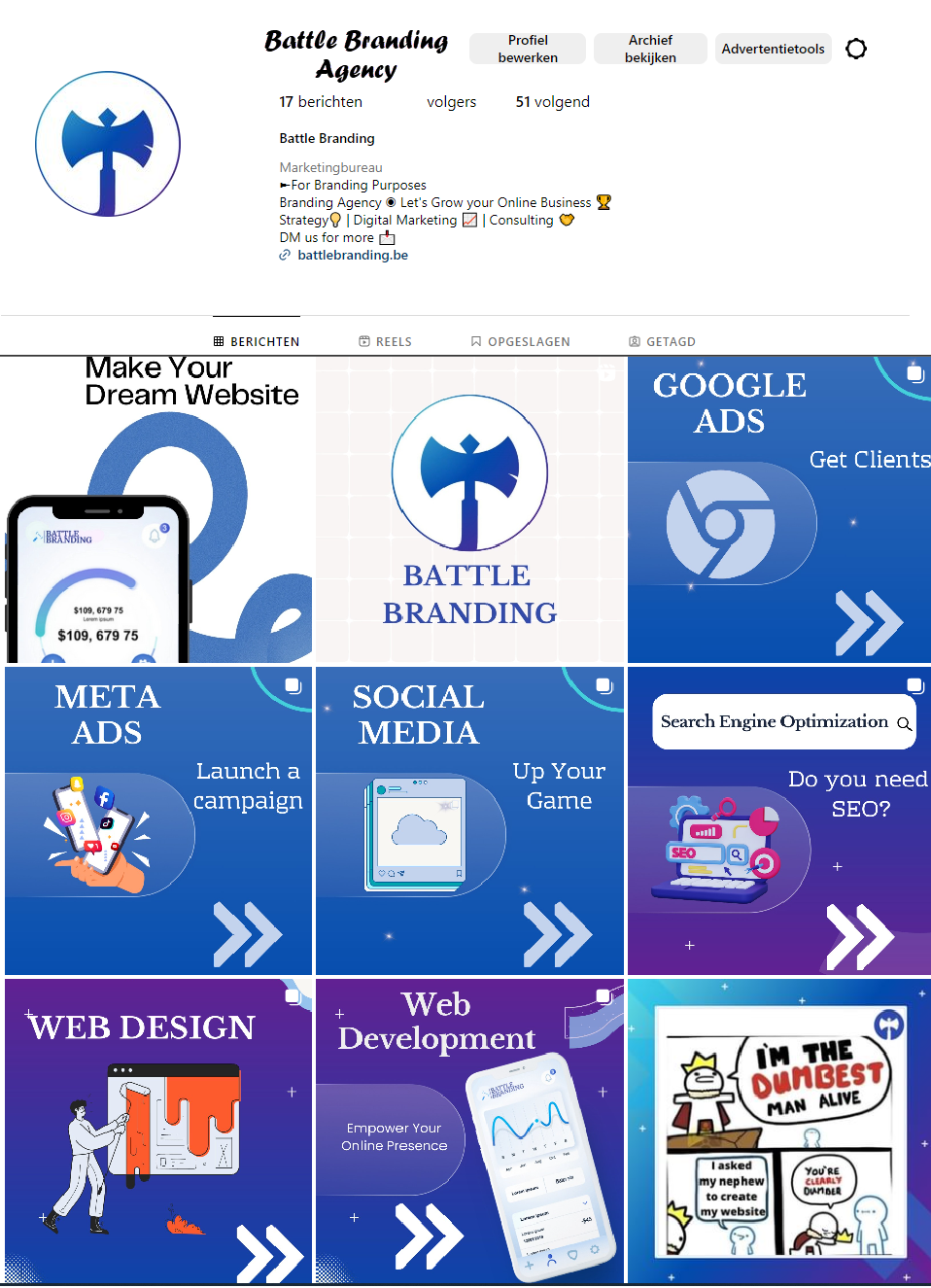Switch to the Getagd tab

click(662, 341)
